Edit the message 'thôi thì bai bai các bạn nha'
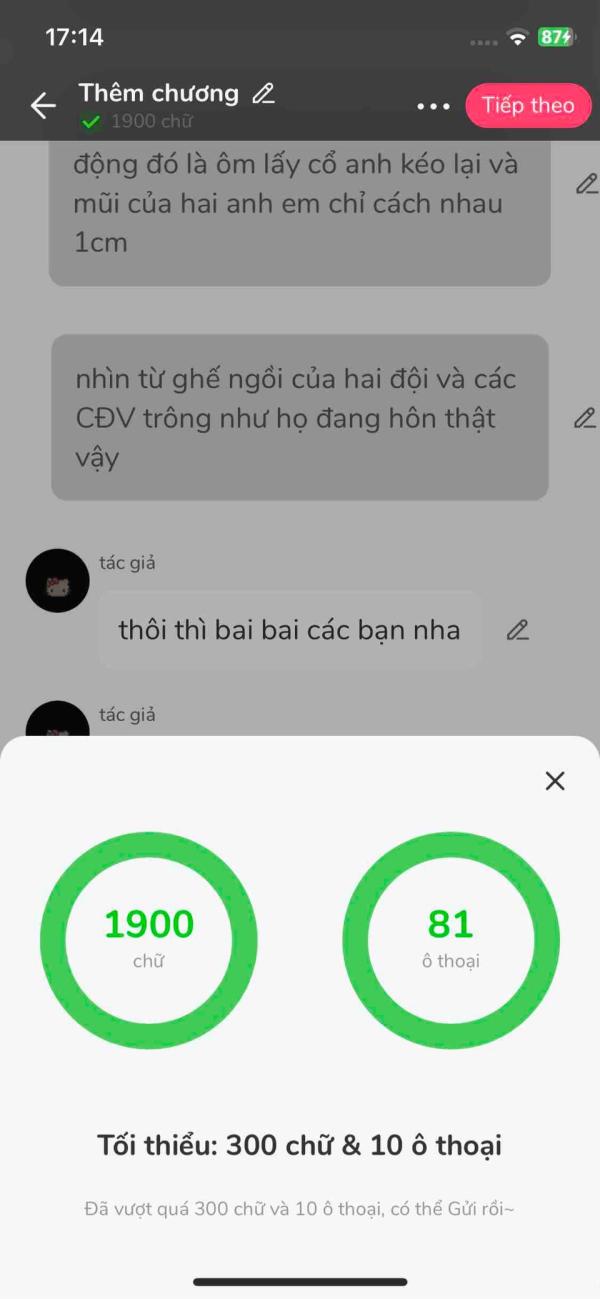Image resolution: width=600 pixels, height=1299 pixels. (517, 630)
